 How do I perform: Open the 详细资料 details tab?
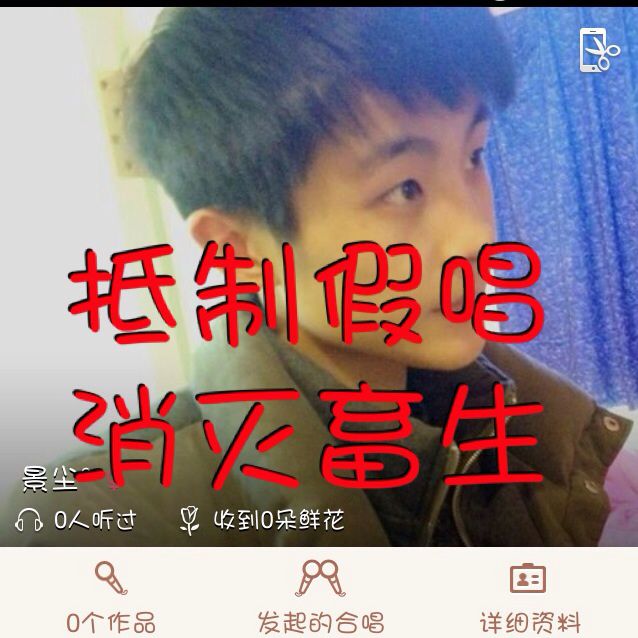point(528,597)
